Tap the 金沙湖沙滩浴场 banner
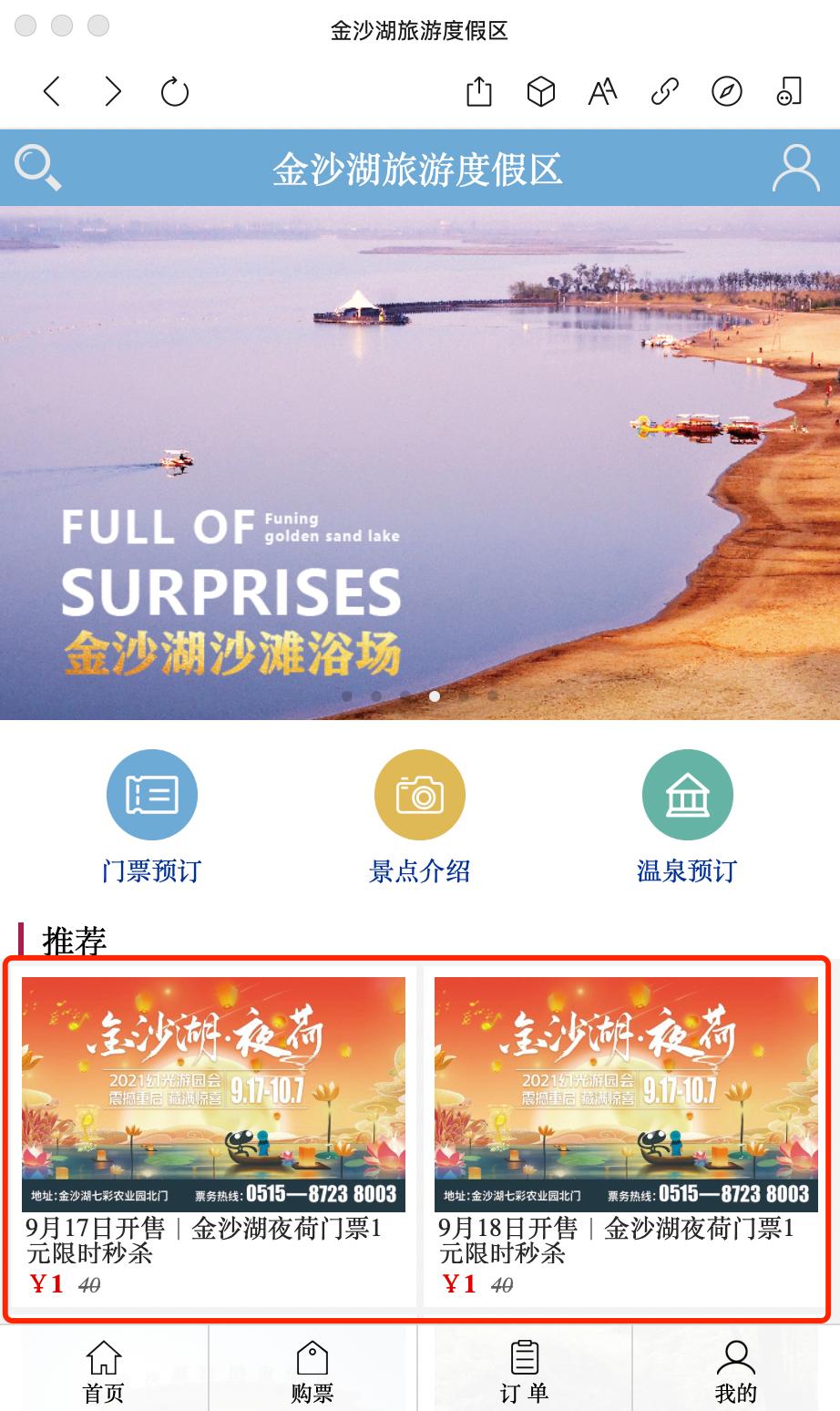 (x=419, y=463)
